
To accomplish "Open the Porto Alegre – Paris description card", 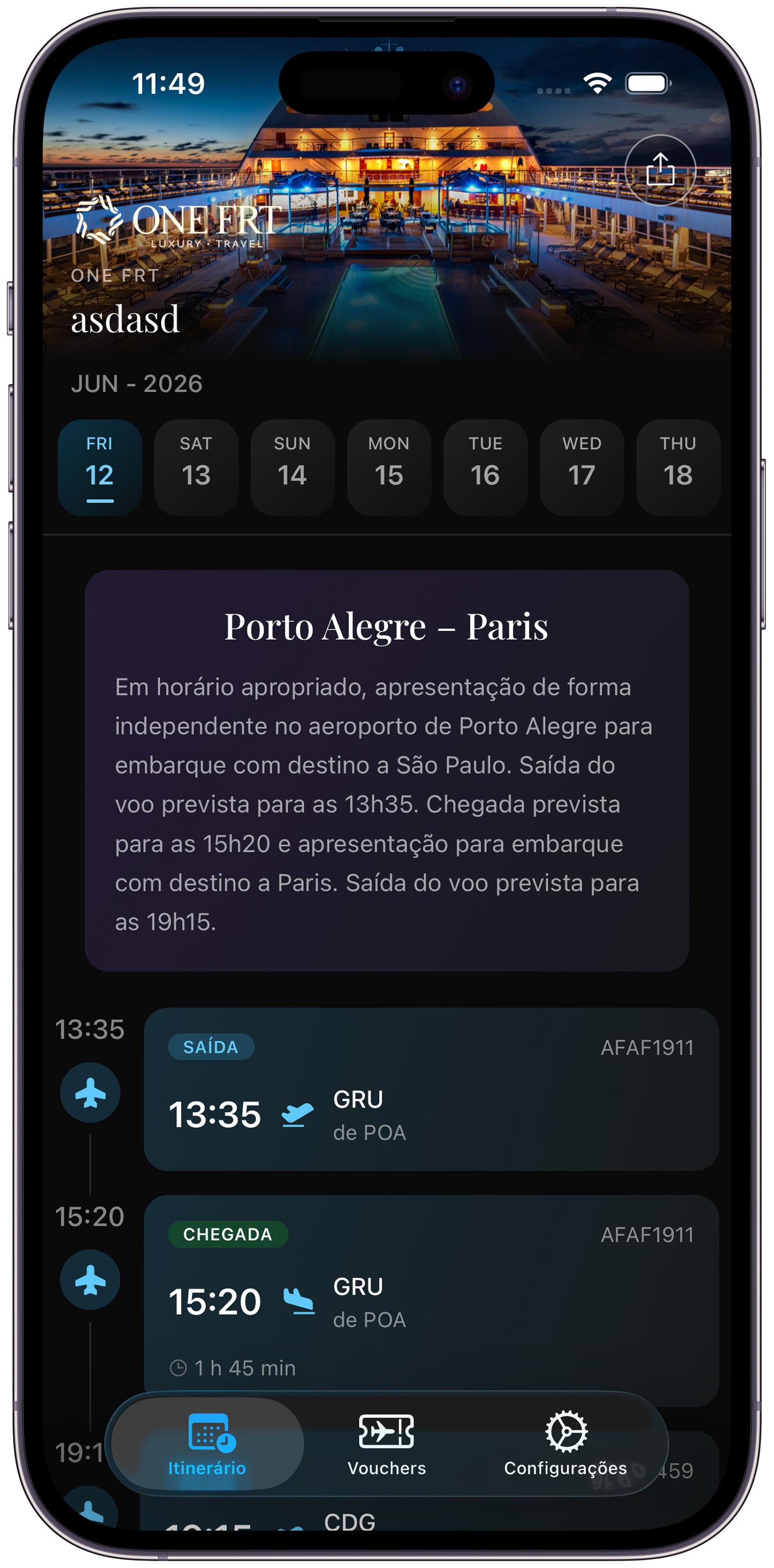I will 386,770.
